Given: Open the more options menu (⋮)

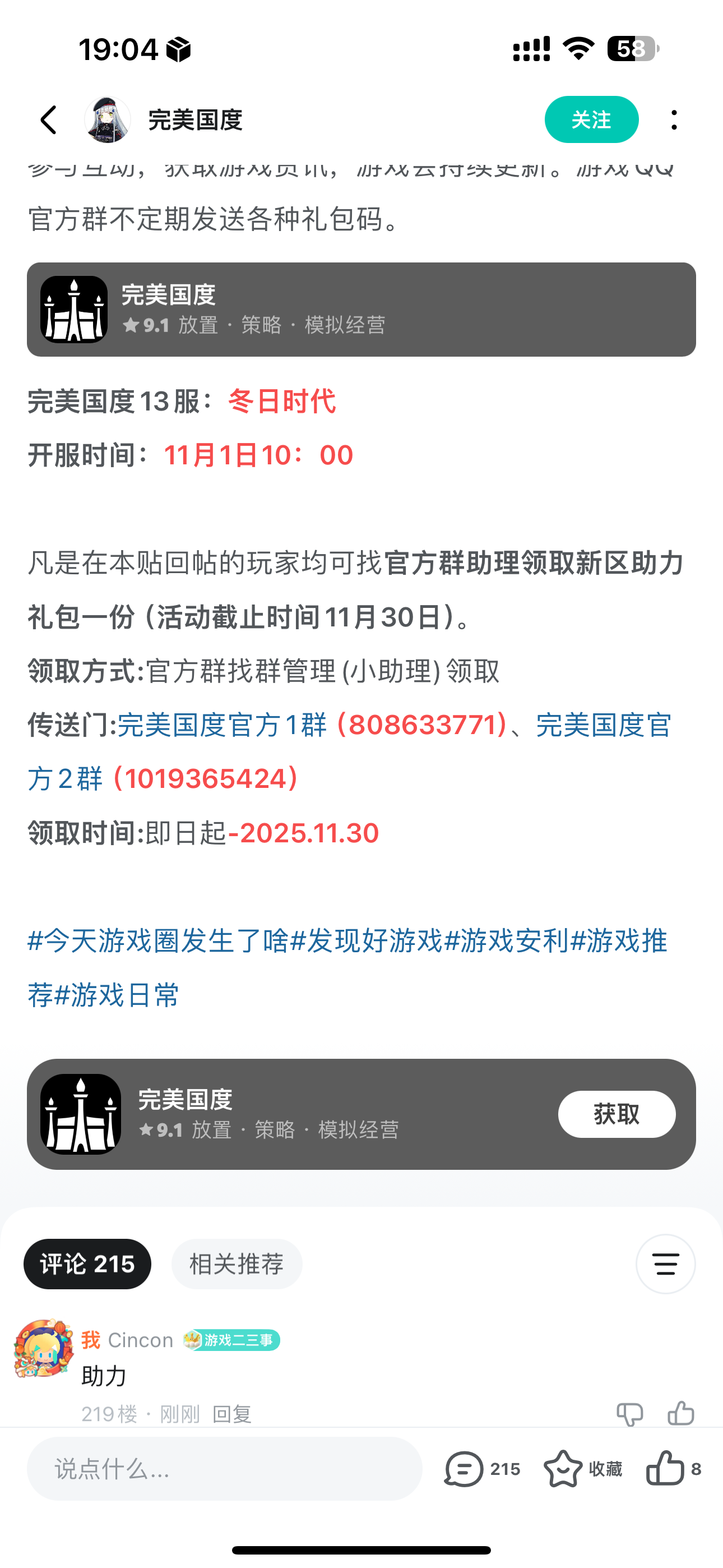Looking at the screenshot, I should pos(673,120).
